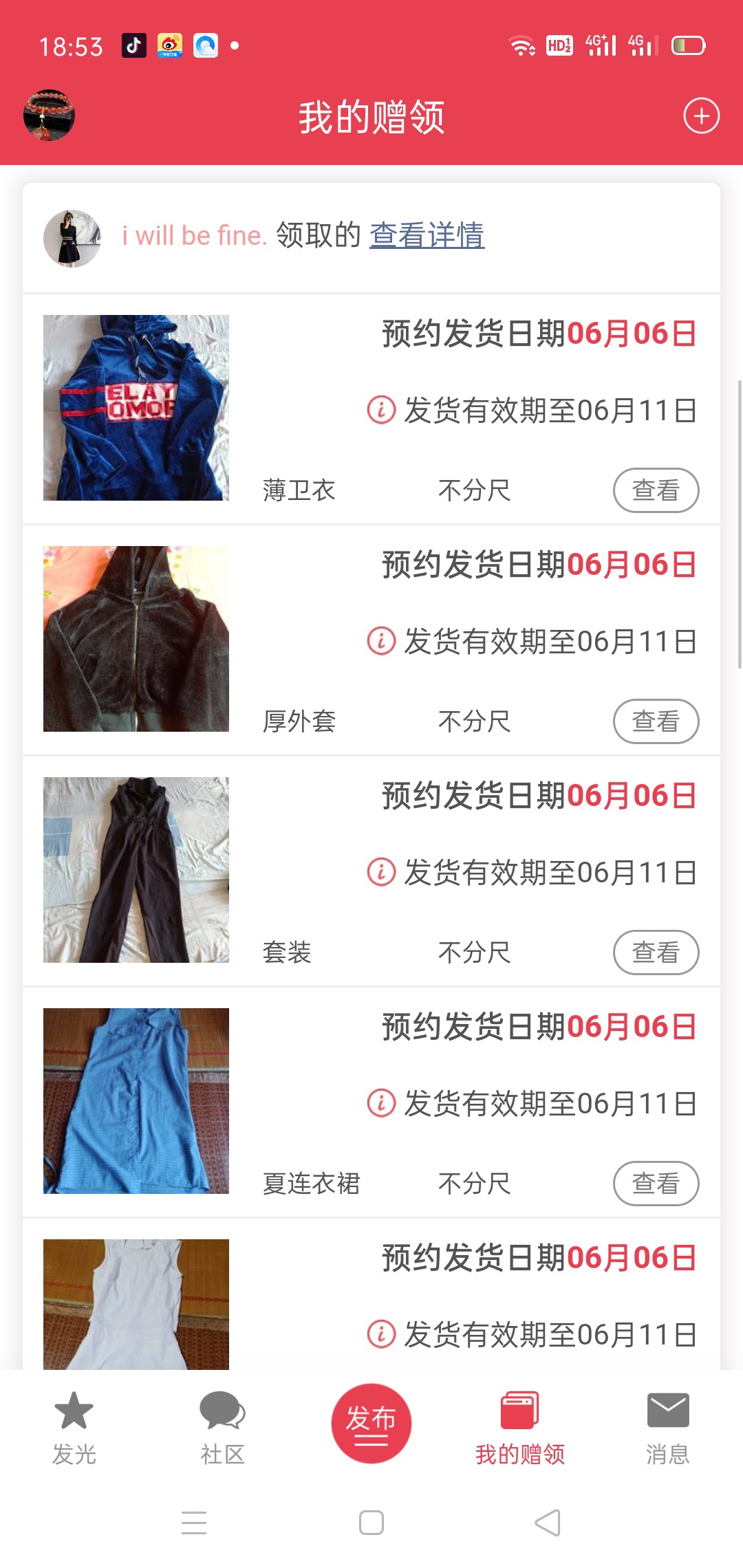The width and height of the screenshot is (743, 1568).
Task: Tap the red 发布 button
Action: [x=371, y=1422]
